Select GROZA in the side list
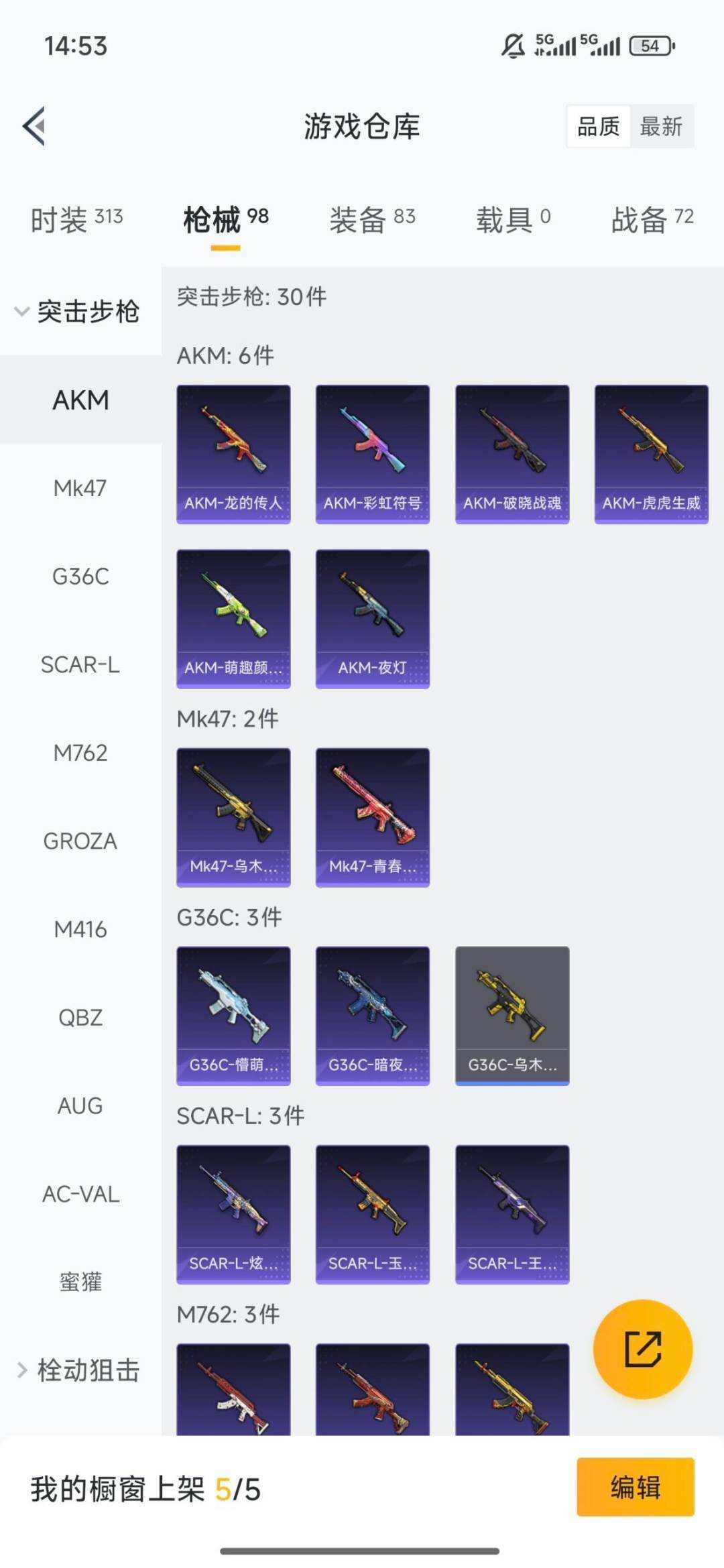 80,841
